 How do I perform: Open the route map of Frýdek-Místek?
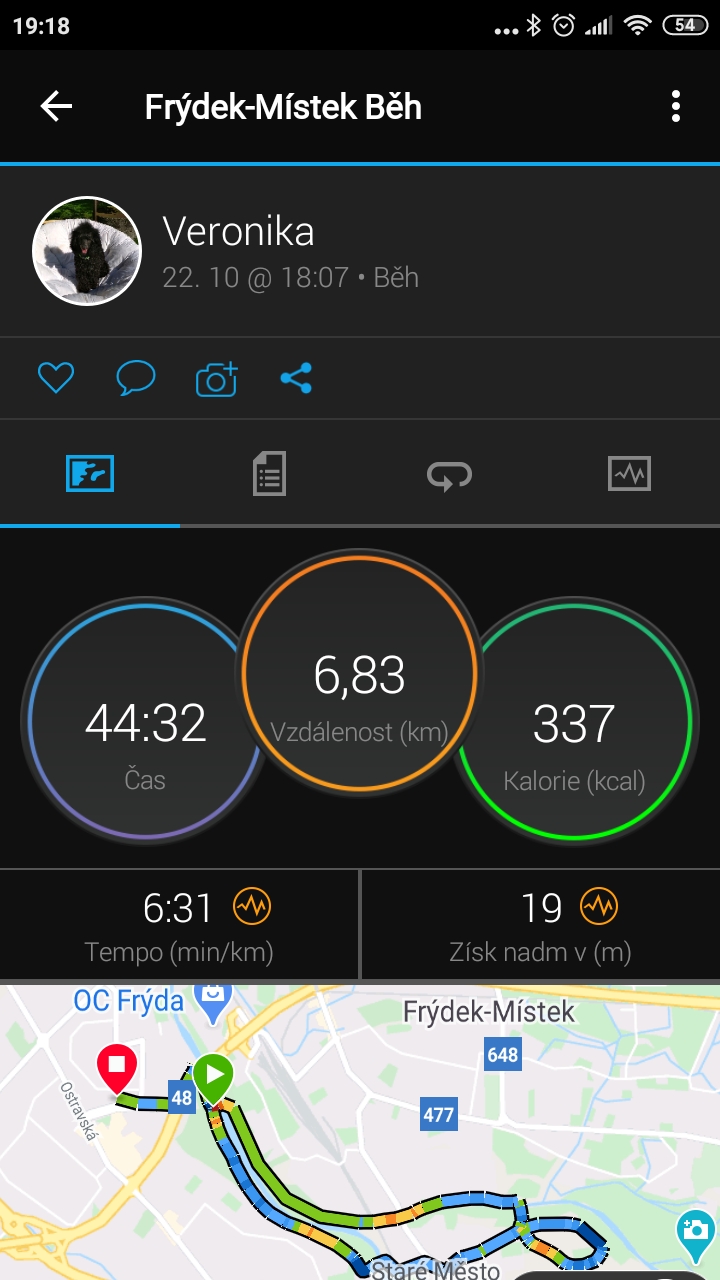[x=360, y=1132]
